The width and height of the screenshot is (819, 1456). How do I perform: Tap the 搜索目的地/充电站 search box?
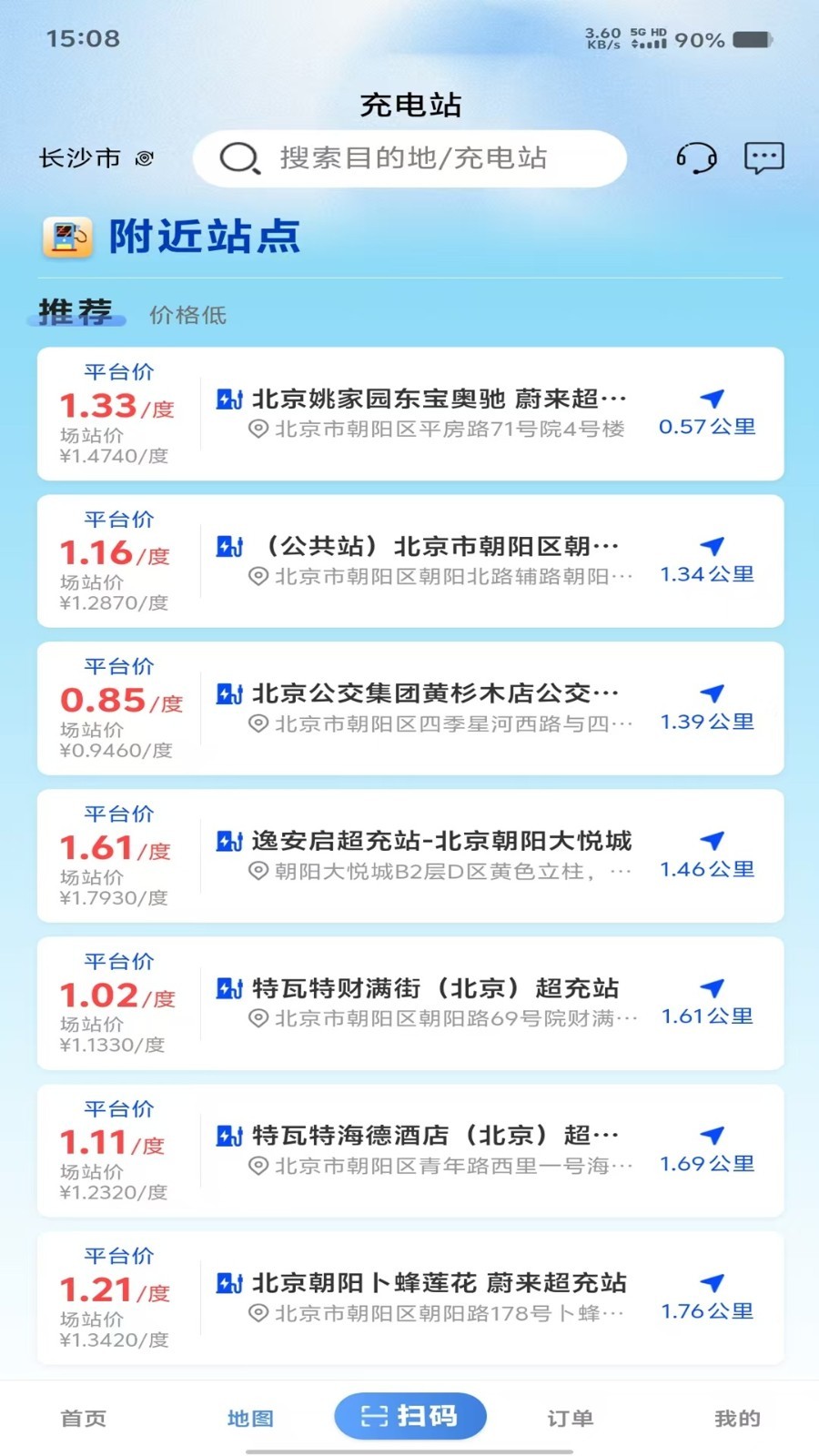(409, 158)
